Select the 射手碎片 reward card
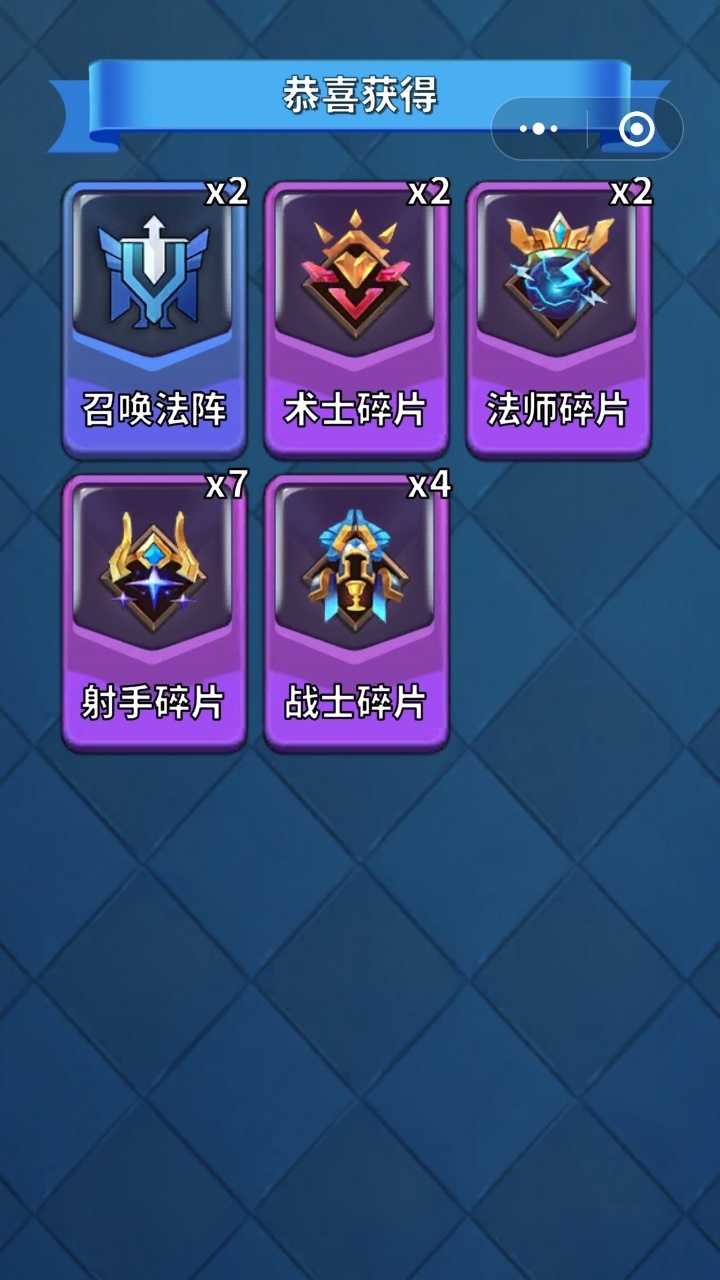This screenshot has width=720, height=1280. 155,613
